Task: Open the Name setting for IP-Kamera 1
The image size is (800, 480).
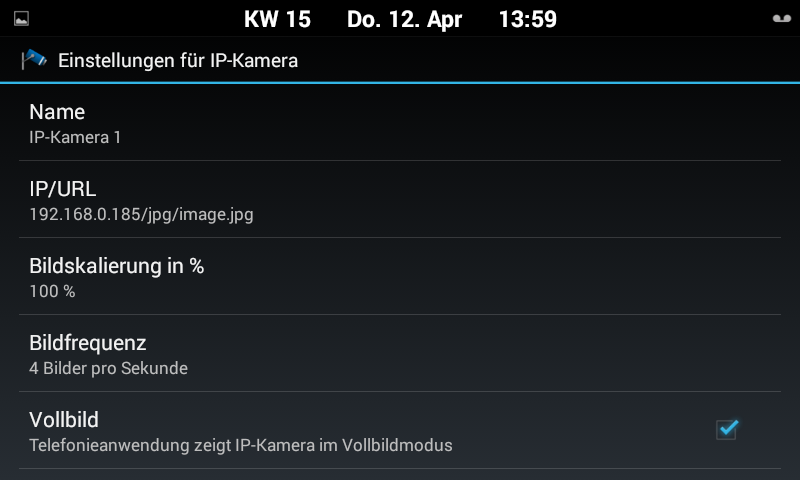Action: point(400,123)
